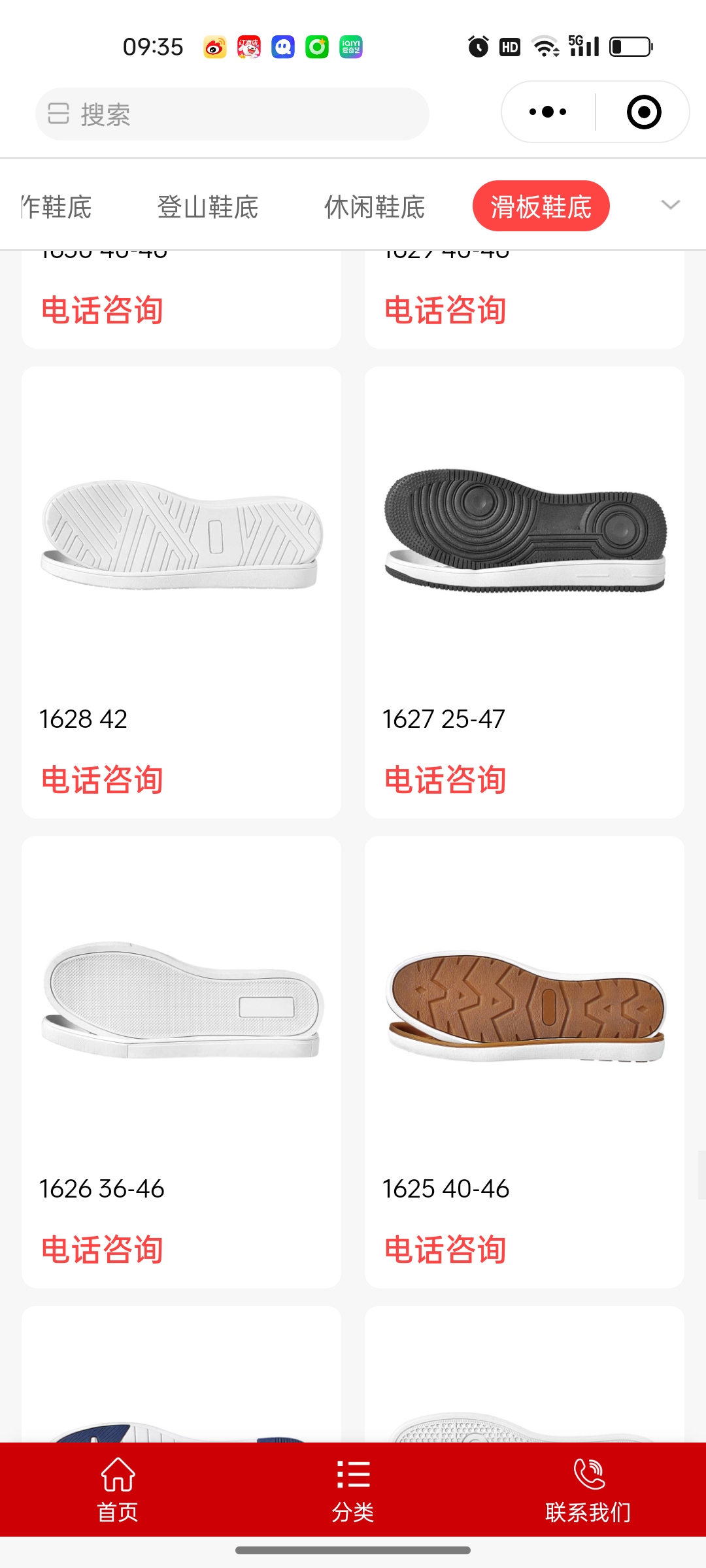The image size is (706, 1568).
Task: Switch to the 休闲鞋底 category tab
Action: 375,207
